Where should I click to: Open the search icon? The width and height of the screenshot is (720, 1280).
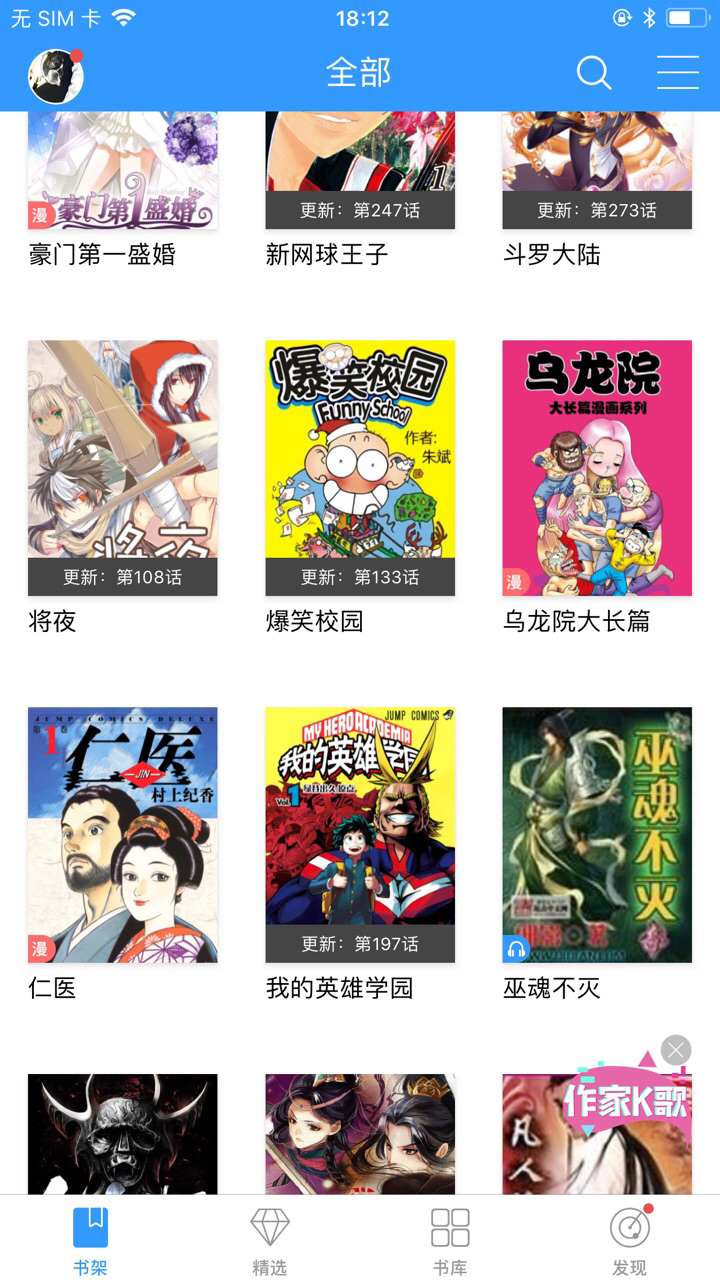pos(593,73)
